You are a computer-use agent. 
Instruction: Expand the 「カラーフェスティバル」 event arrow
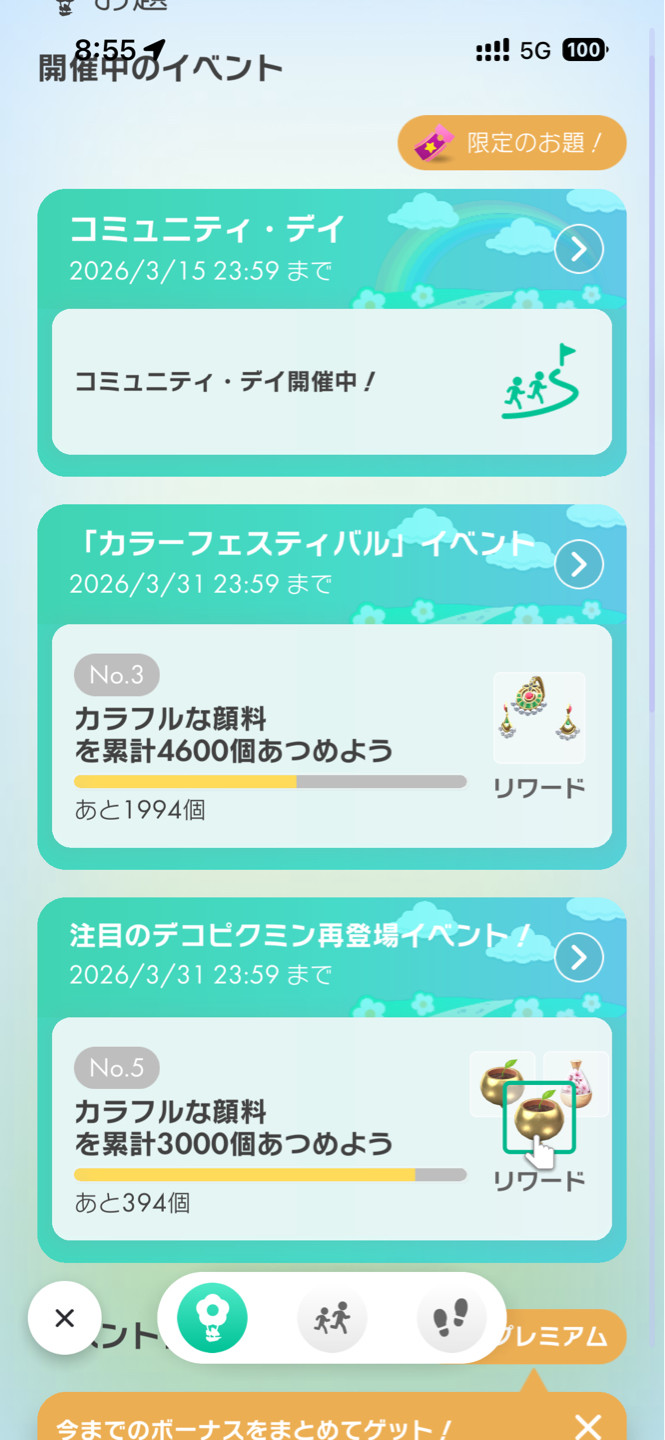tap(579, 565)
